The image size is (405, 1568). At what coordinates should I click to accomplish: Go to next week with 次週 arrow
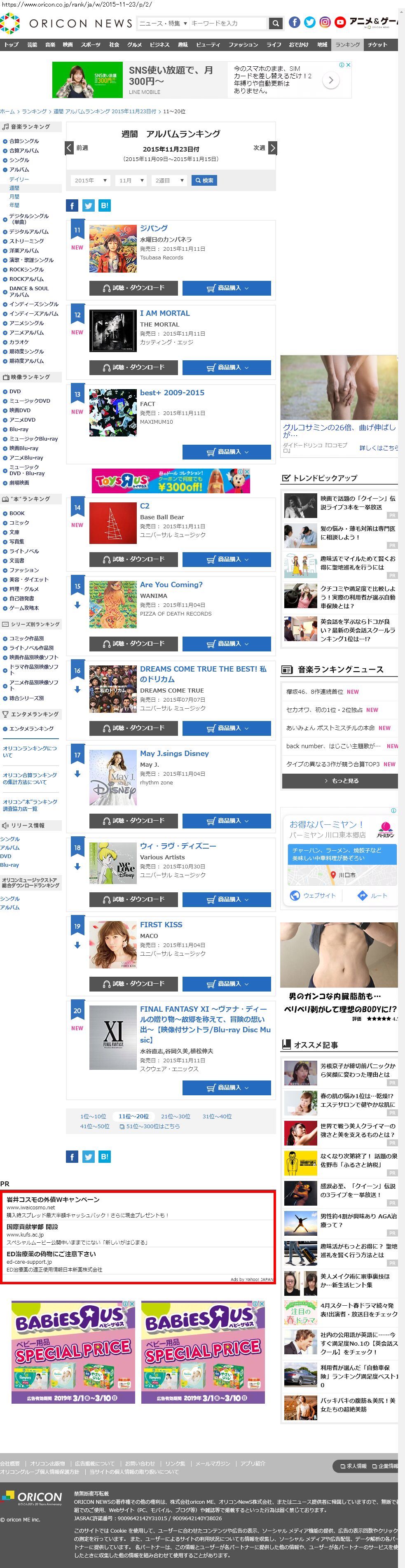pos(272,148)
